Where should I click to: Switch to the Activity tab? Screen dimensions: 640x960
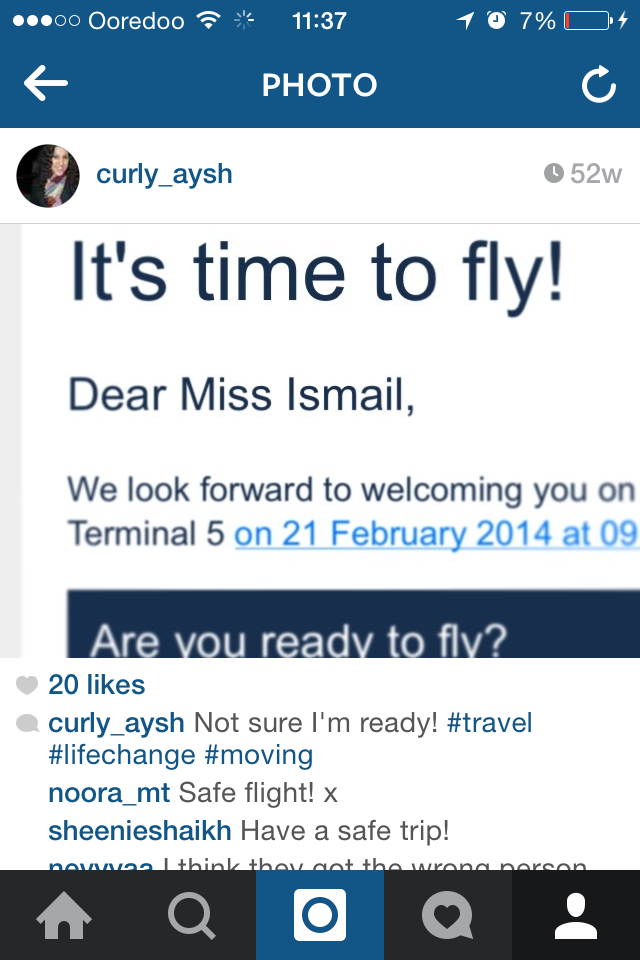(448, 915)
